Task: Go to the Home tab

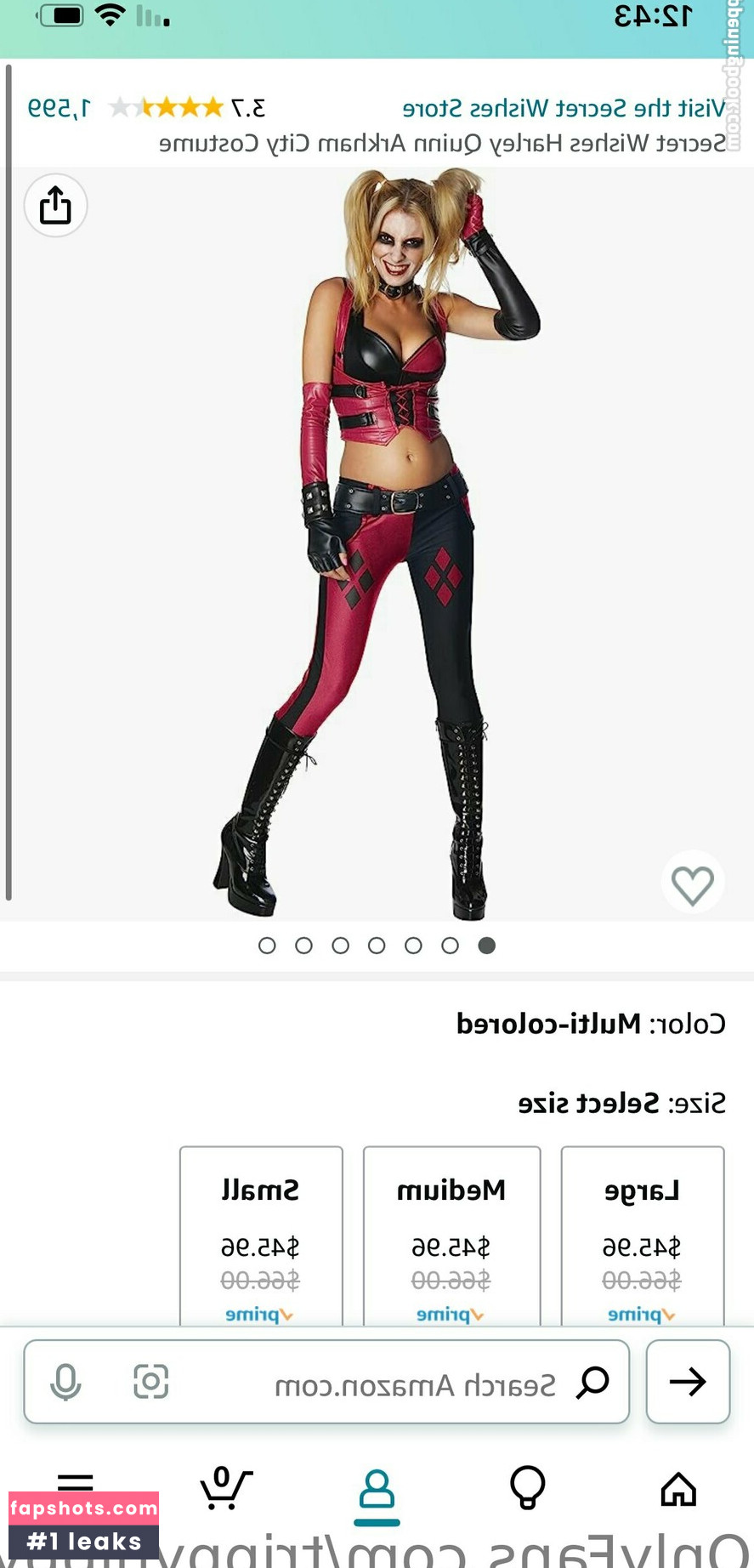Action: tap(678, 1490)
